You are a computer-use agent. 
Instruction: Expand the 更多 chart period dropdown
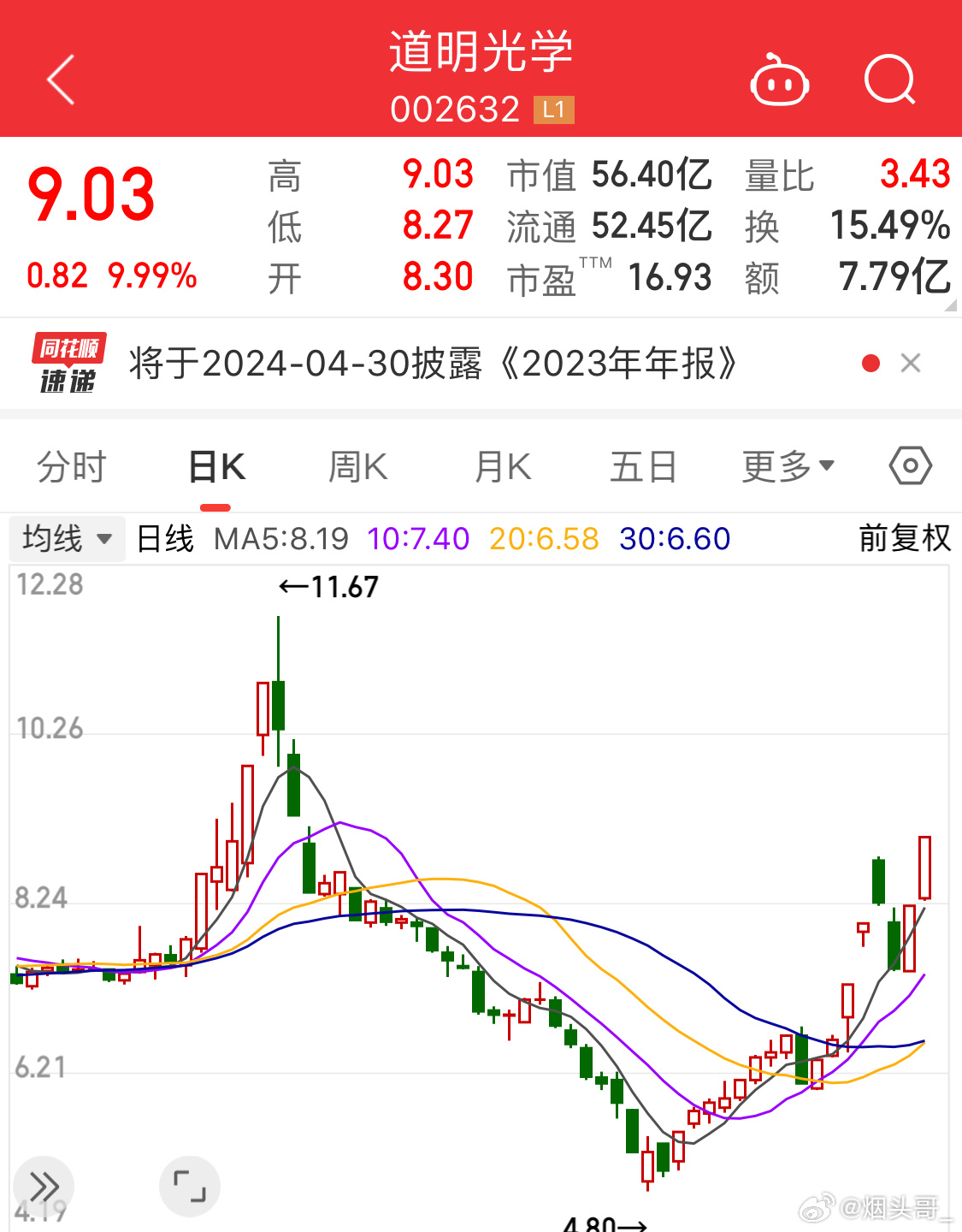coord(787,467)
